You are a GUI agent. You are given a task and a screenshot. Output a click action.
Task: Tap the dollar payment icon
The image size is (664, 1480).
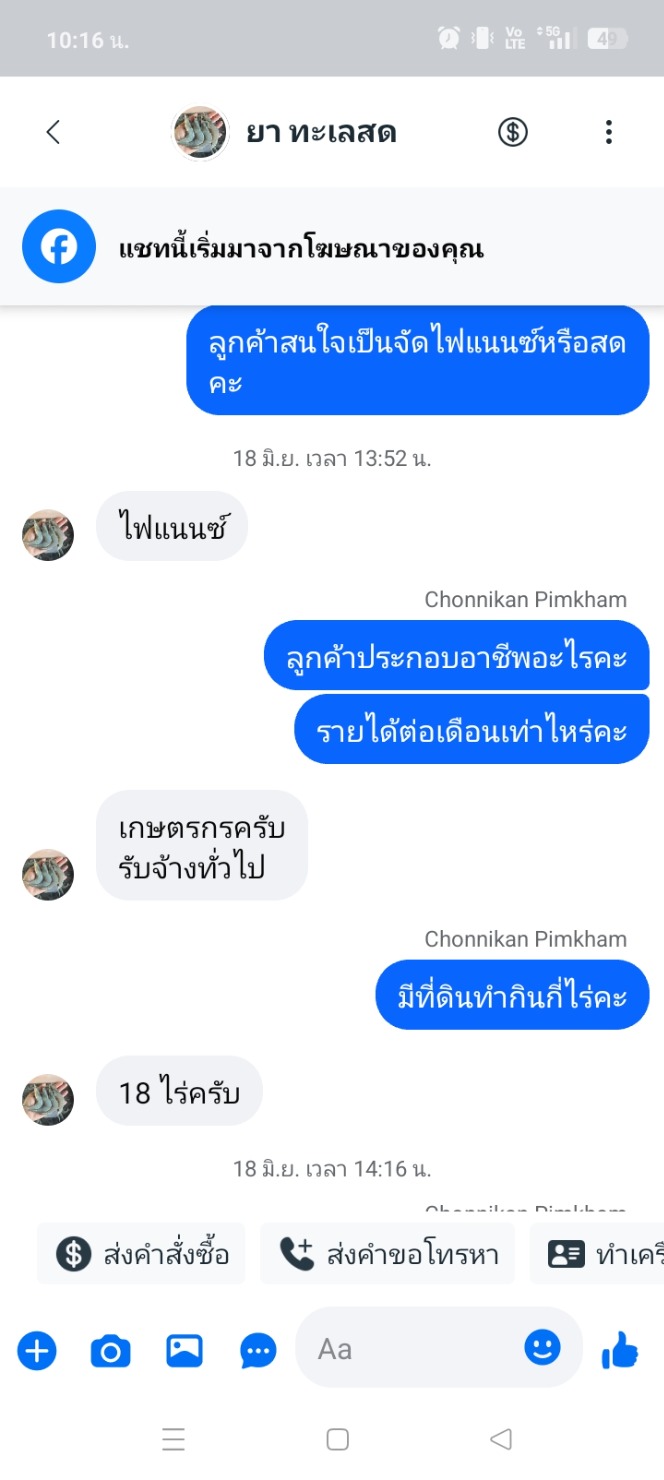click(x=513, y=132)
